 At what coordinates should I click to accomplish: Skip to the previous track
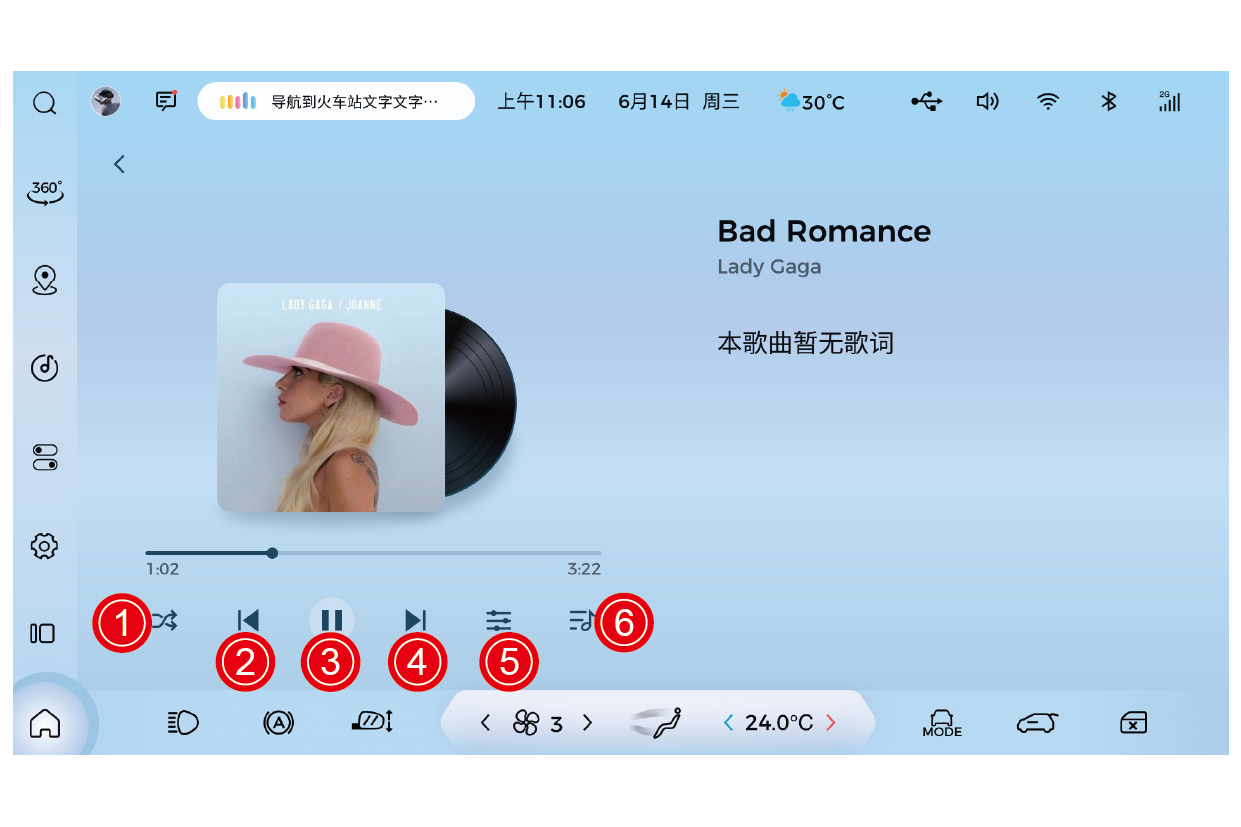248,621
